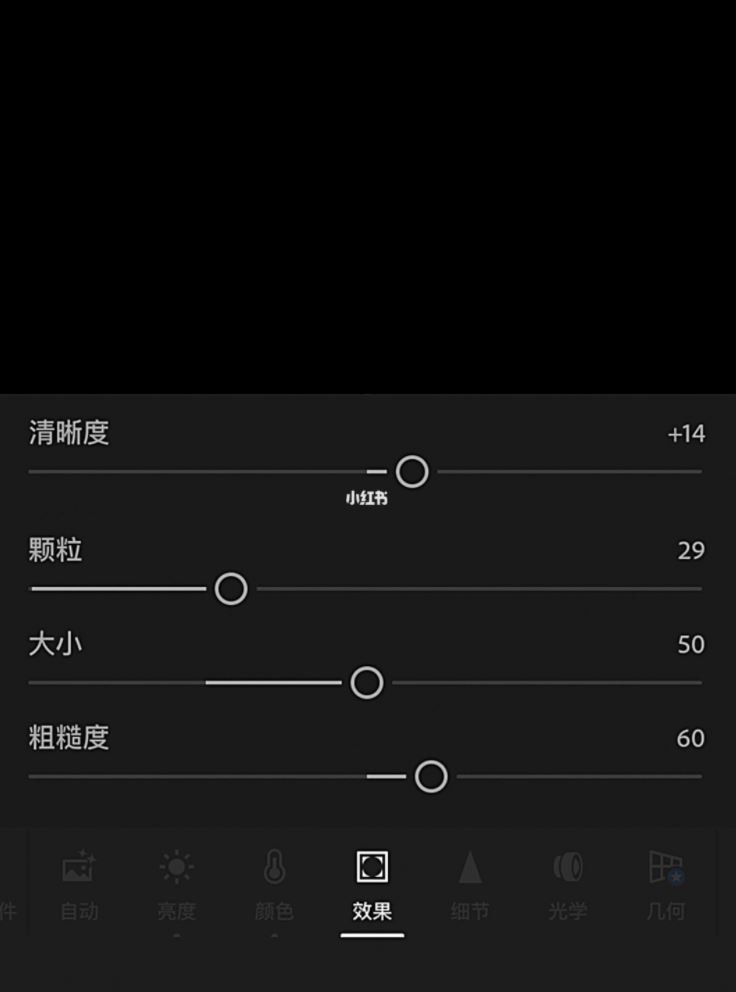736x992 pixels.
Task: Click the 颗粒 slider knob
Action: coord(231,589)
